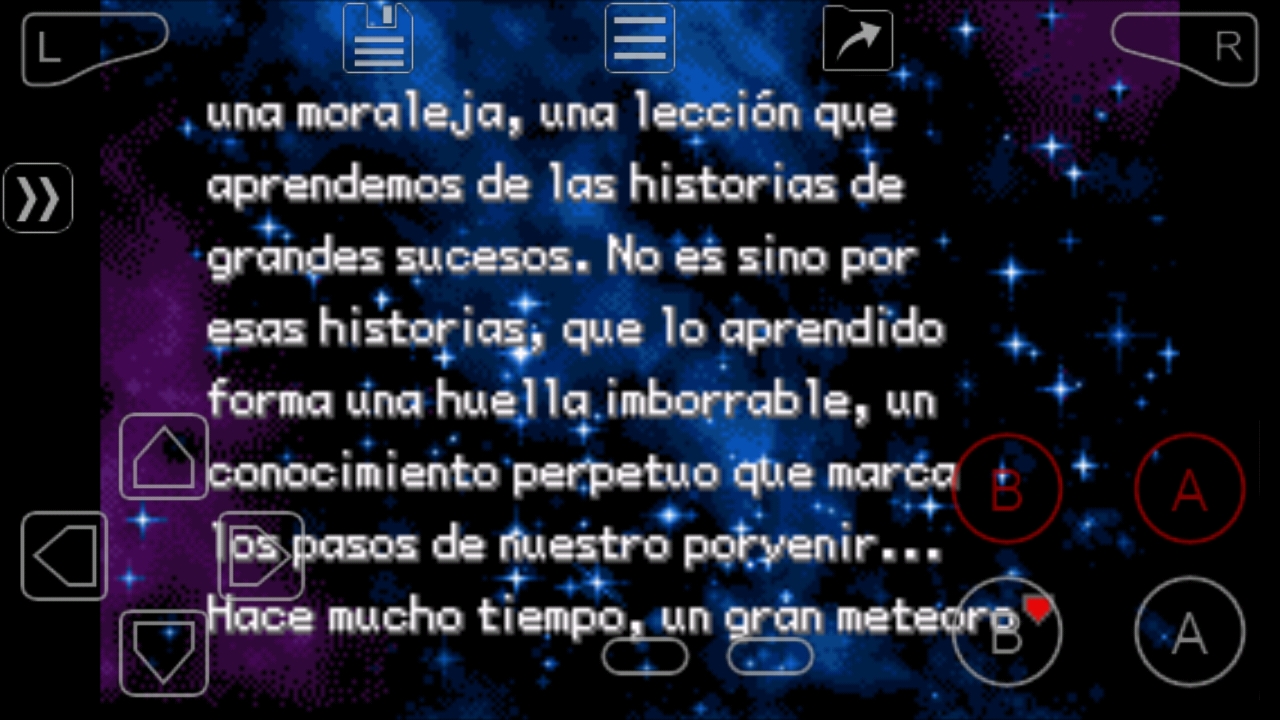The image size is (1280, 720).
Task: Tap the load state arrow icon
Action: 858,38
